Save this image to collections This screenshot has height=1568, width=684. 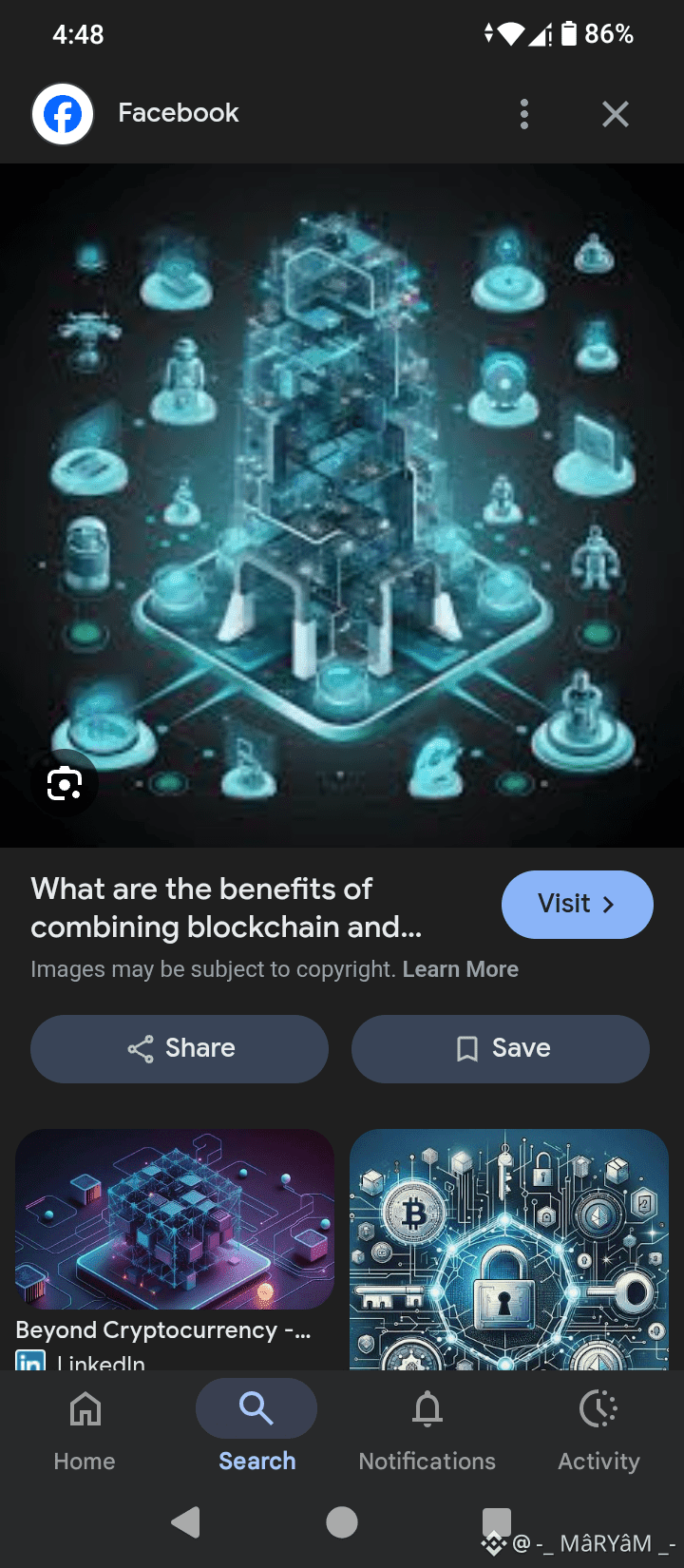[501, 1048]
